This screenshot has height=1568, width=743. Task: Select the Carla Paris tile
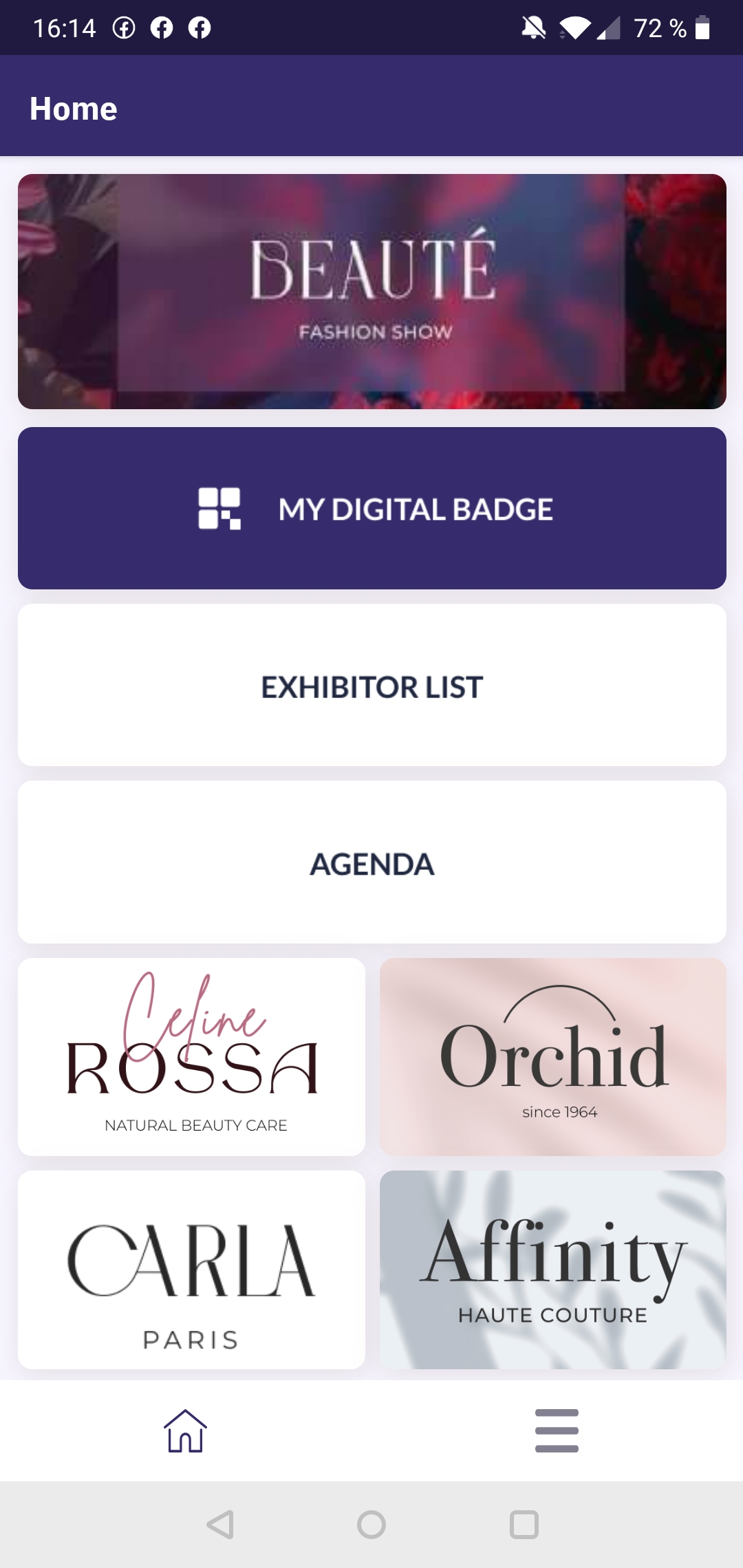191,1270
